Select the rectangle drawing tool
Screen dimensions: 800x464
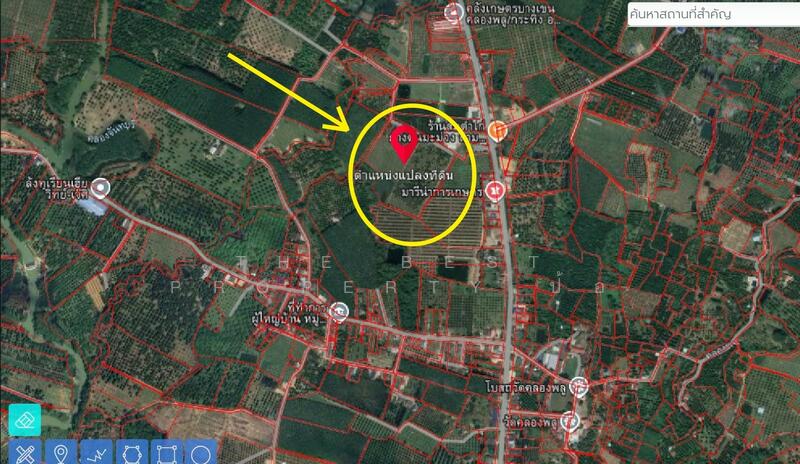[x=165, y=453]
